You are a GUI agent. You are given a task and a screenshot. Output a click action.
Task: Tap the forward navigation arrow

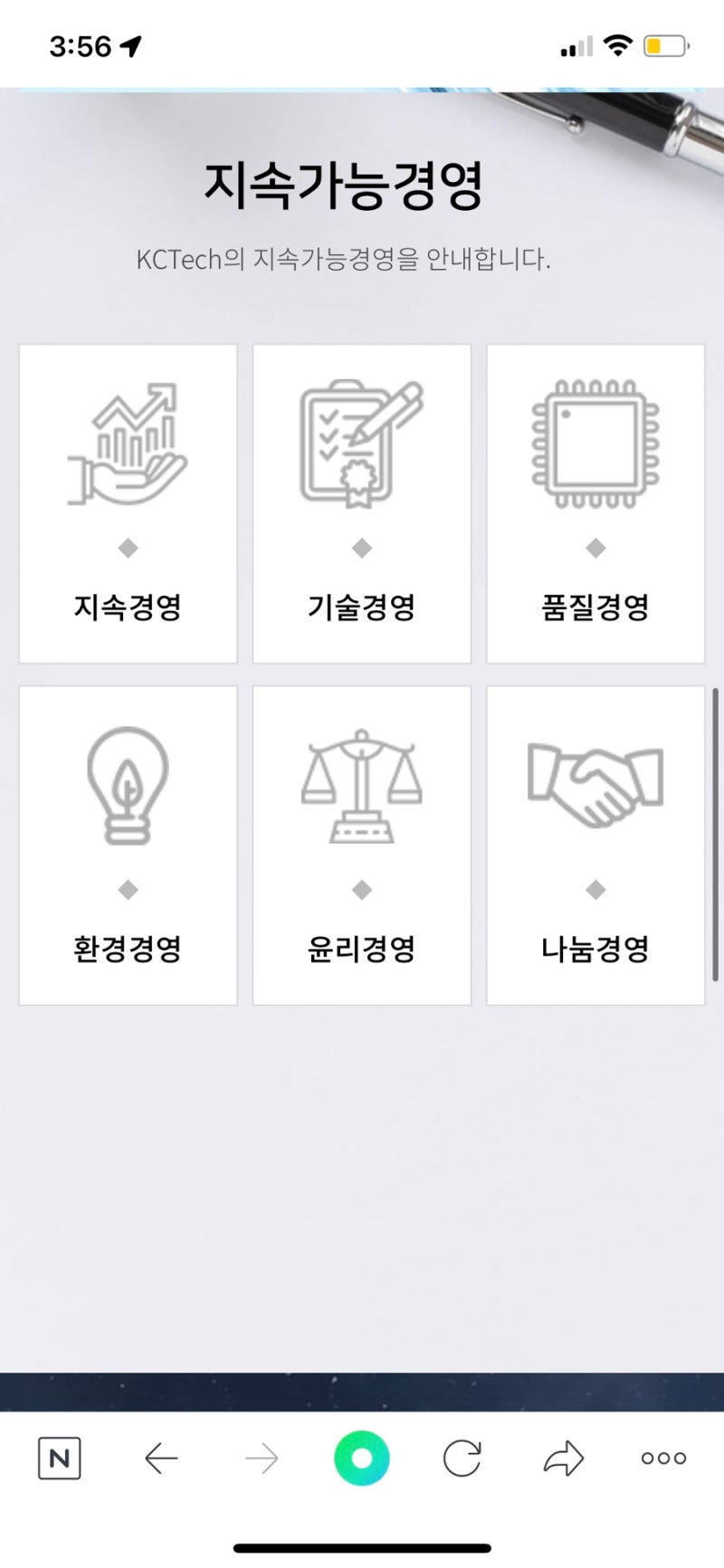[x=261, y=1458]
